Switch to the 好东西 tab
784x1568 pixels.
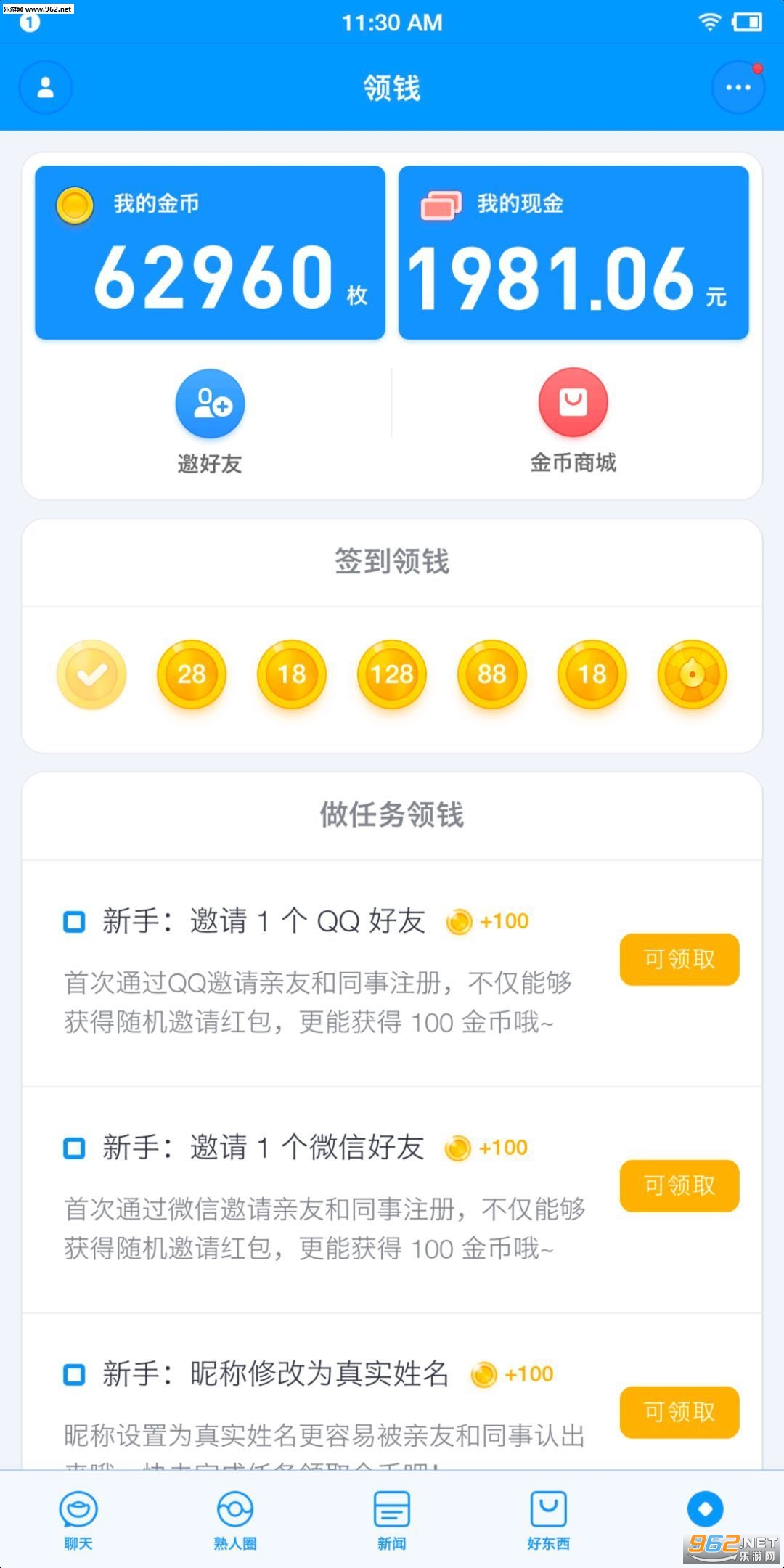[549, 1519]
